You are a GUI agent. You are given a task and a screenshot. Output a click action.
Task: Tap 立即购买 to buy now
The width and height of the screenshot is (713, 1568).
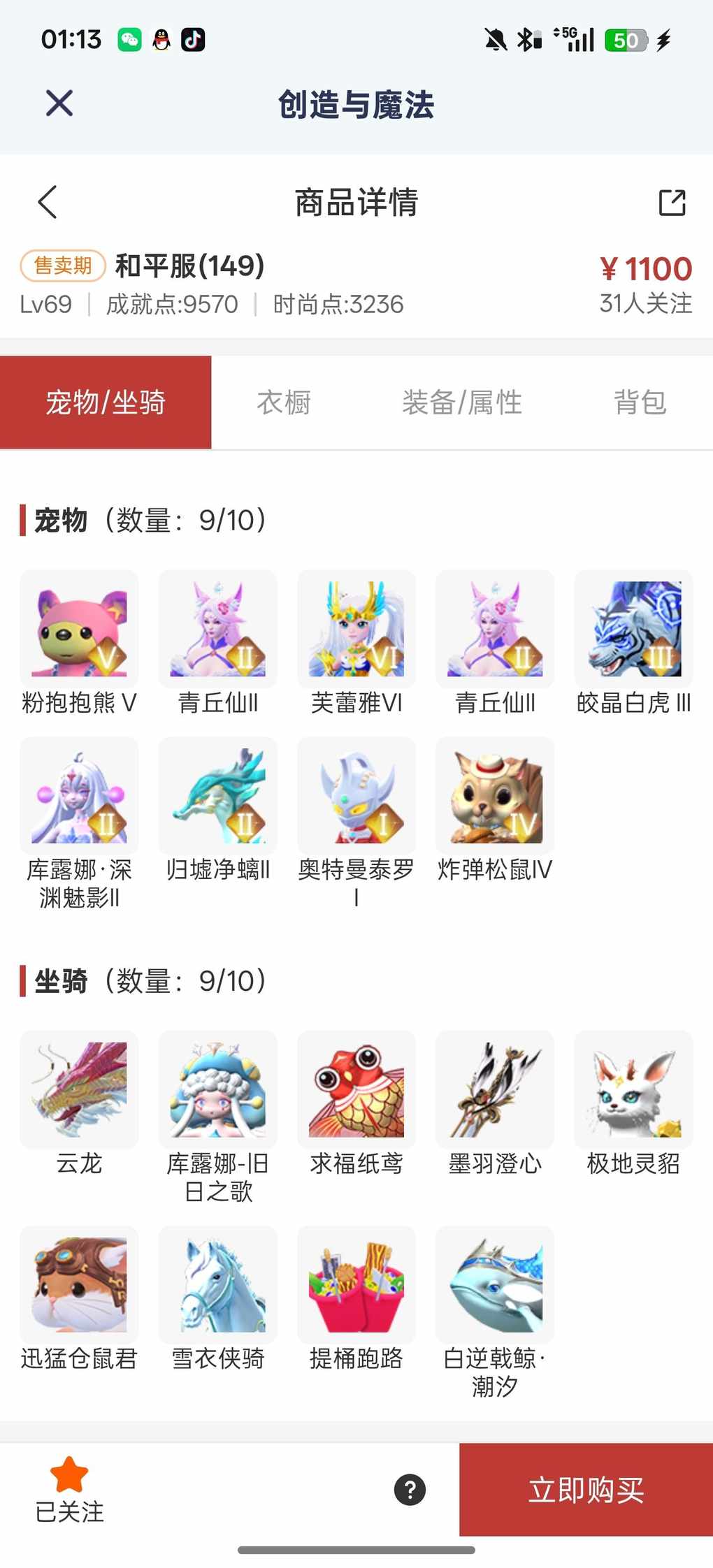coord(586,1489)
